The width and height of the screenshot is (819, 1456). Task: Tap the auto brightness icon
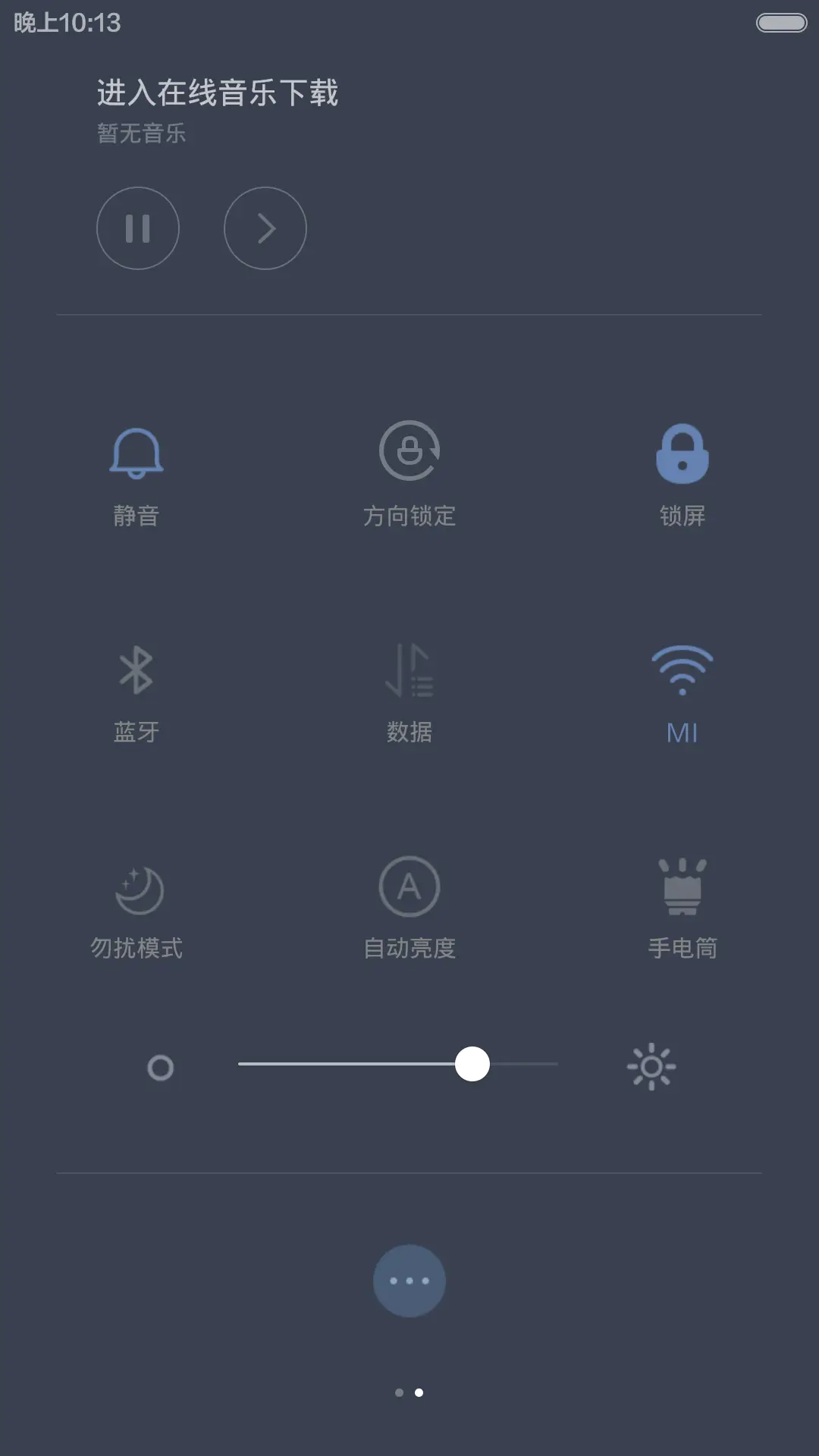coord(409,887)
